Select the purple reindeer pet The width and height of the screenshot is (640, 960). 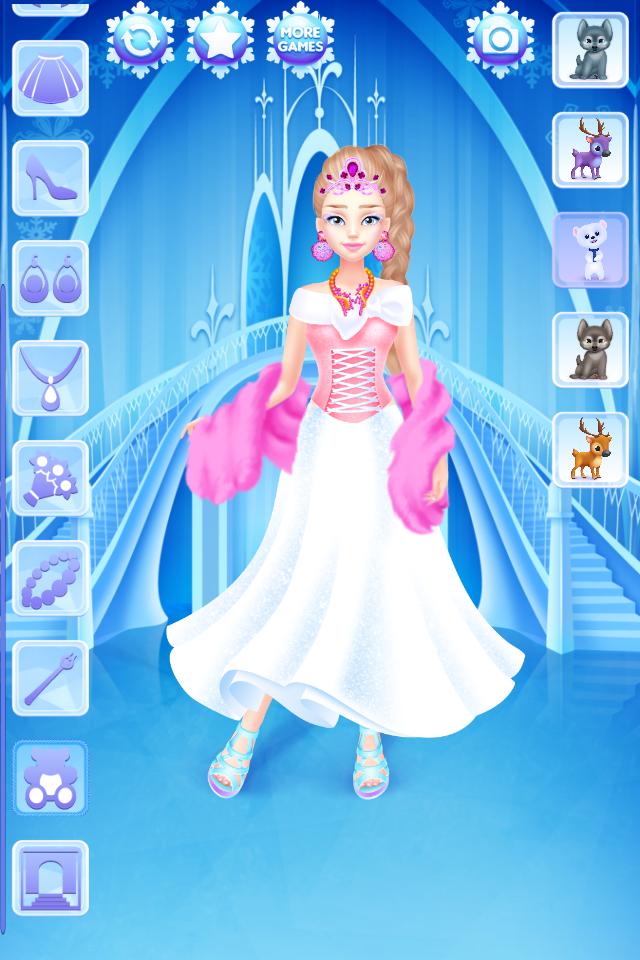coord(590,150)
